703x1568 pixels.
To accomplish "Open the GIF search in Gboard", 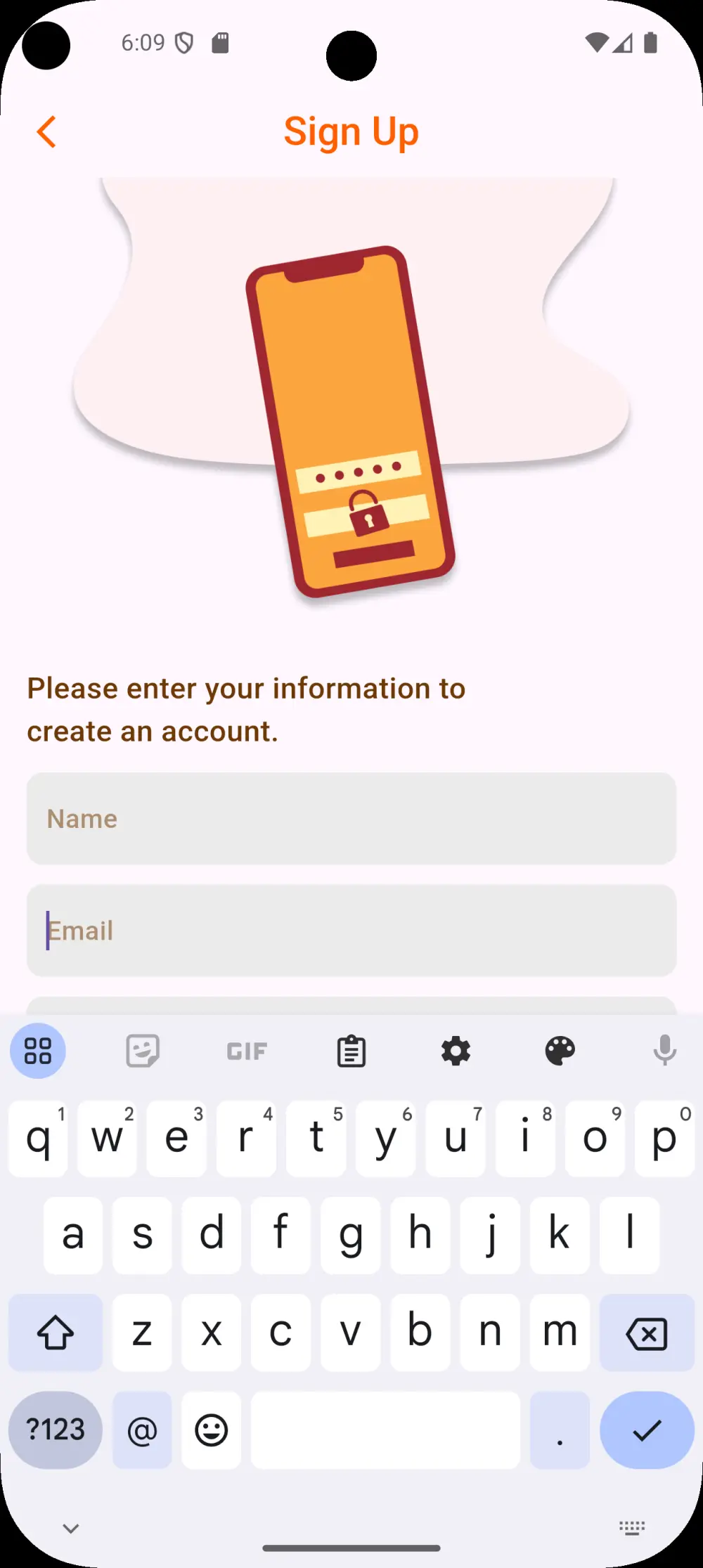I will (246, 1051).
